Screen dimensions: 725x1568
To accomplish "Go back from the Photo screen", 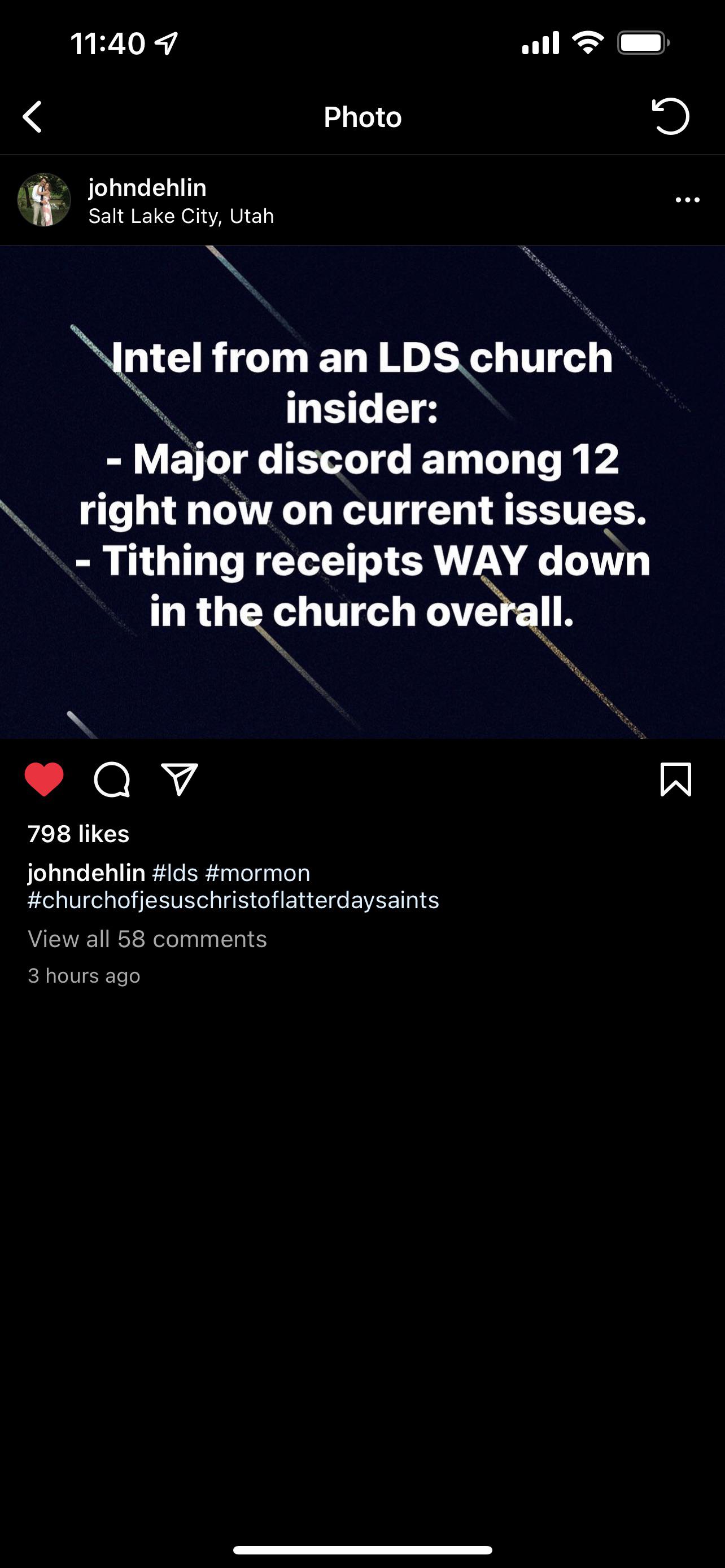I will 33,116.
